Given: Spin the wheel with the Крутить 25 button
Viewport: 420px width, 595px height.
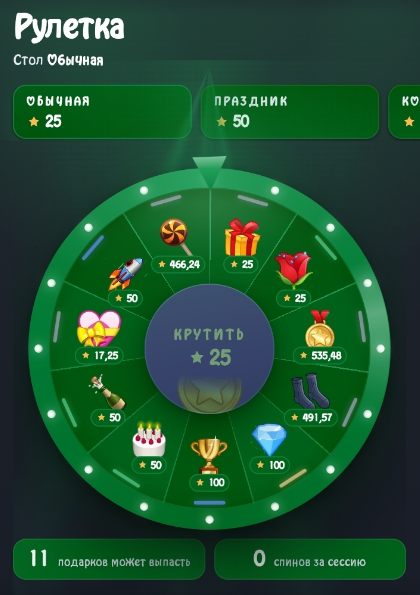Looking at the screenshot, I should point(209,348).
